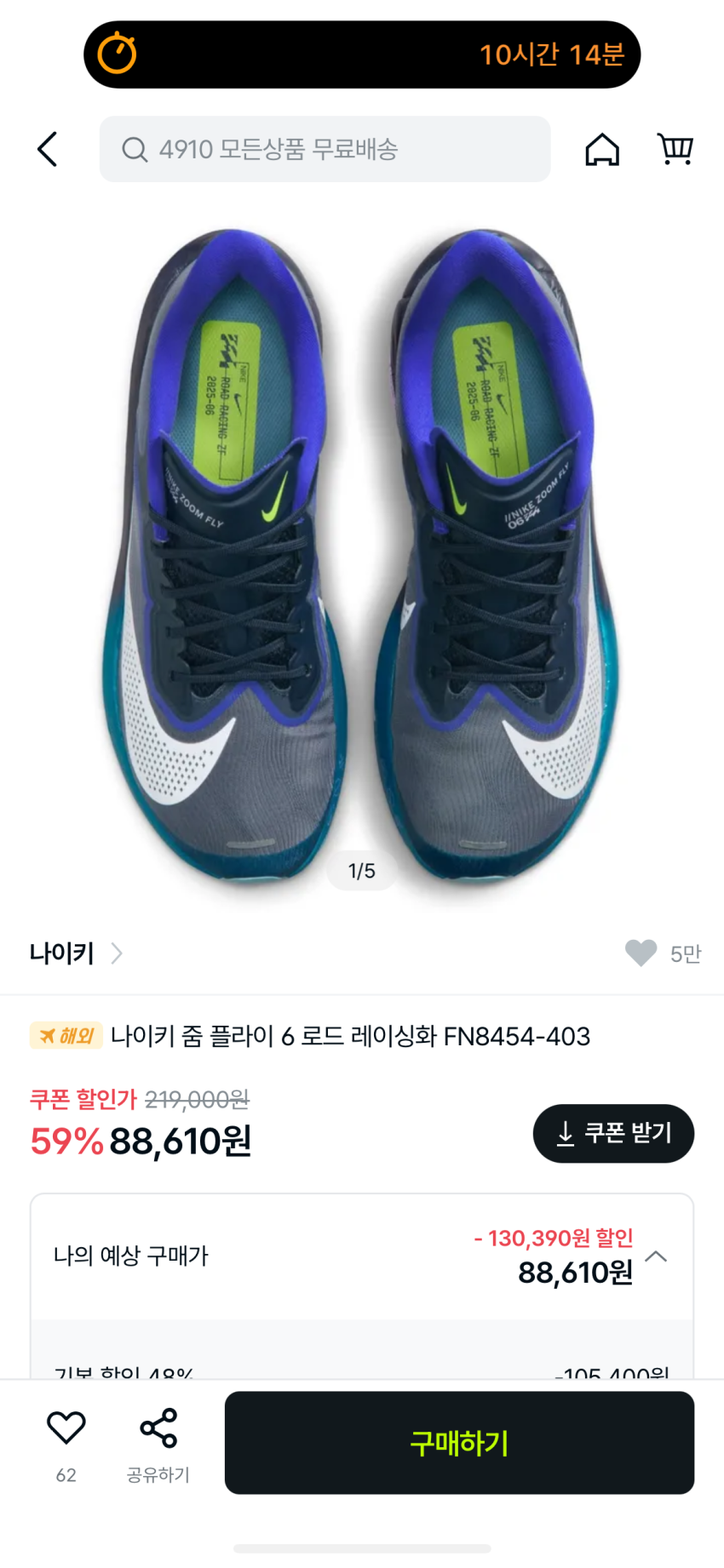Open the search field for 4910 products

pos(325,150)
